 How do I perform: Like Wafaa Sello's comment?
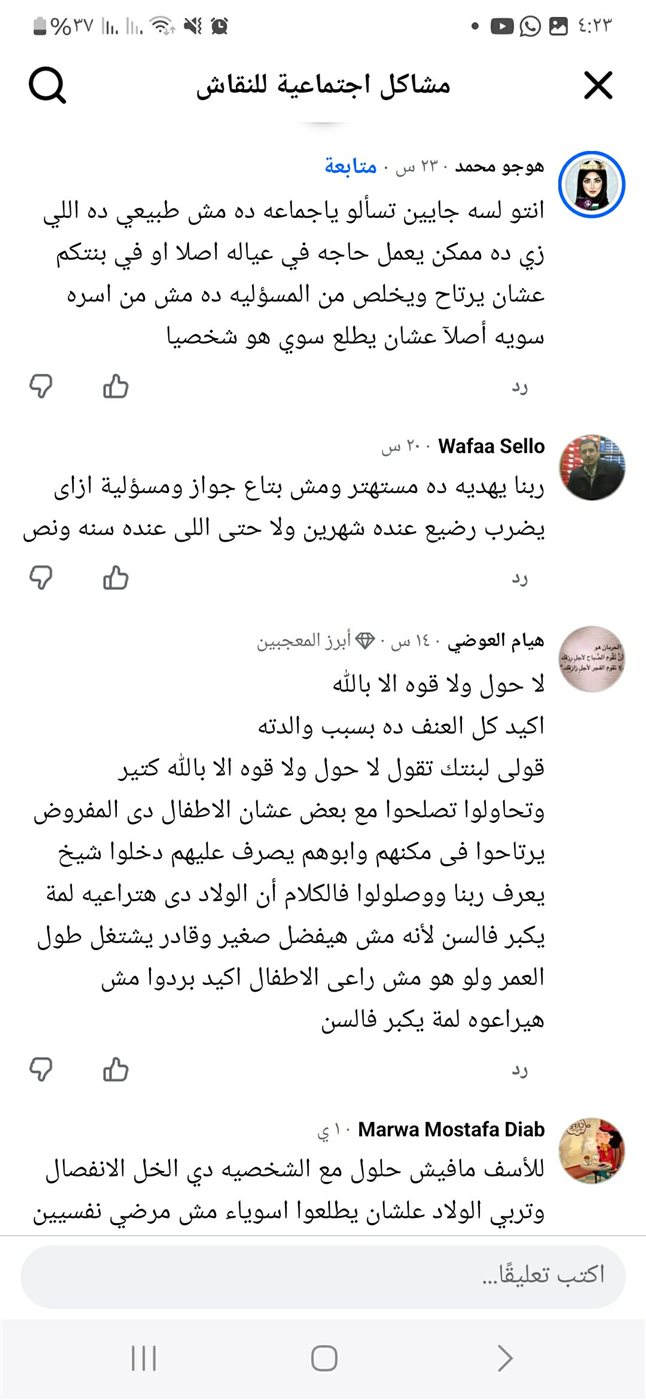pos(116,577)
